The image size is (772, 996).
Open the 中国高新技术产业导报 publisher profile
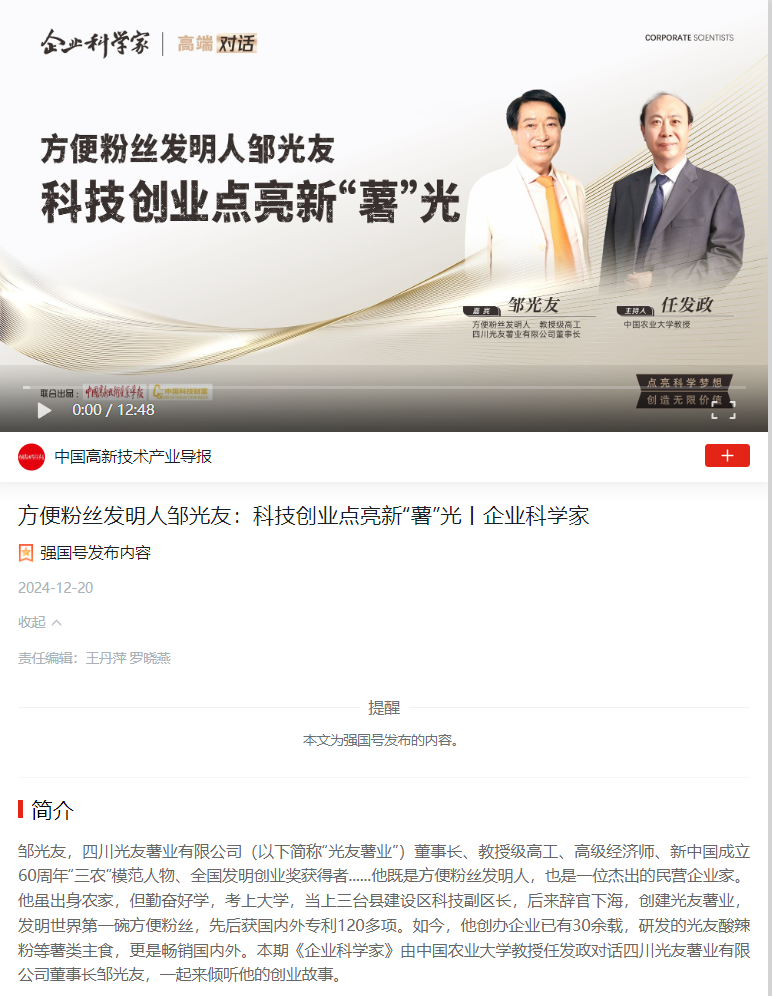(x=133, y=457)
